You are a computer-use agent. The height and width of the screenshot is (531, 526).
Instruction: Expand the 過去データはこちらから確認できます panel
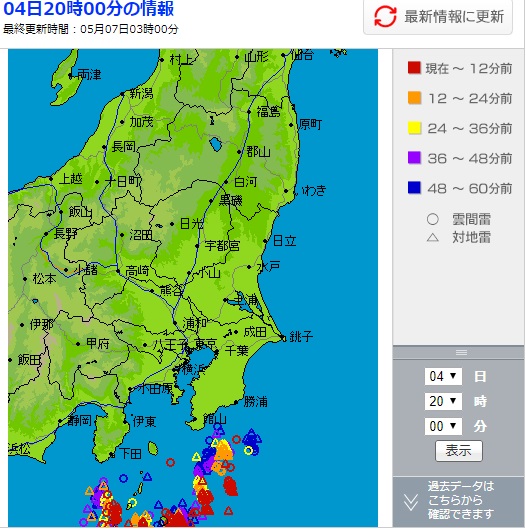(x=458, y=501)
